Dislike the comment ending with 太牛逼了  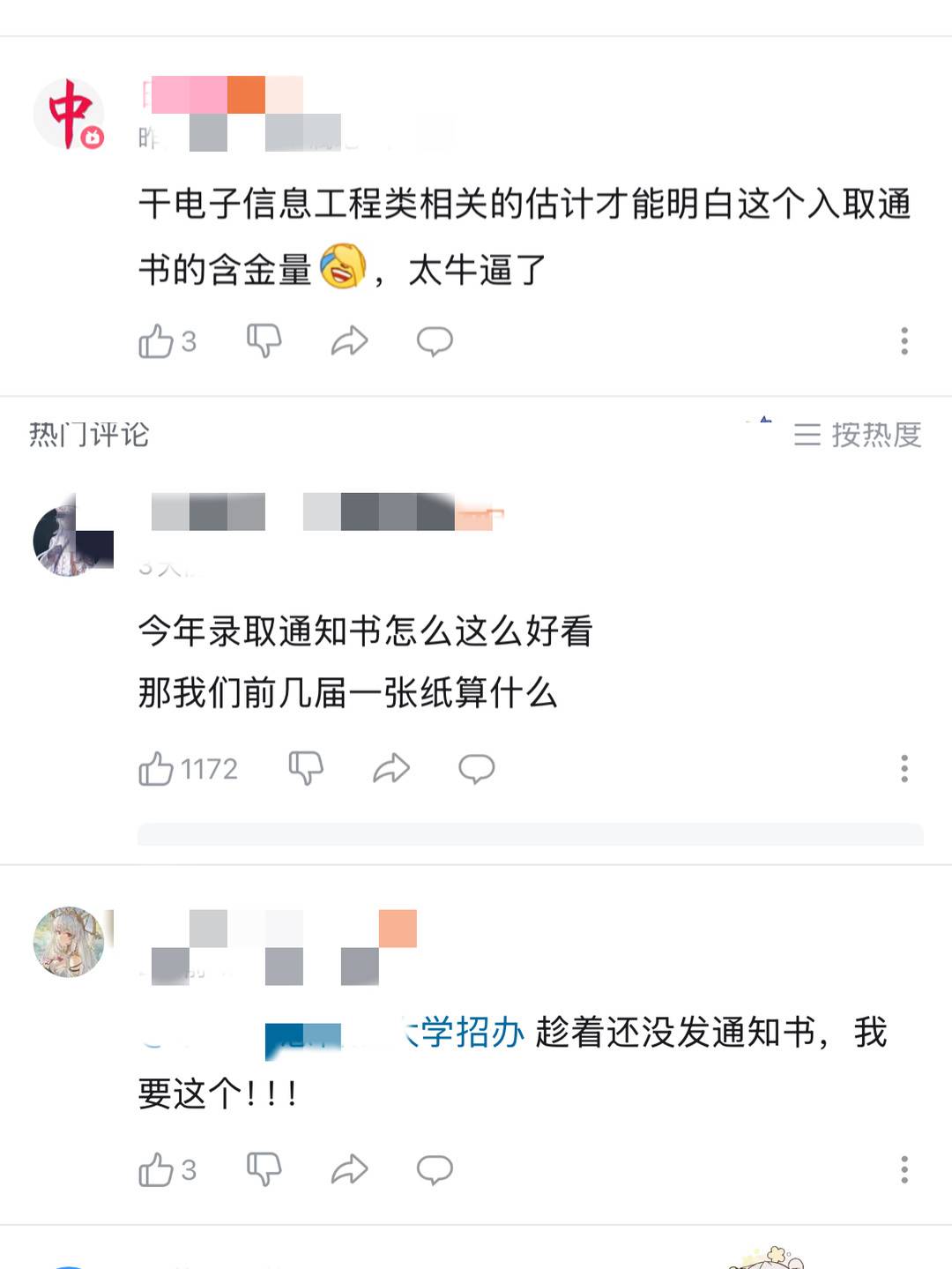point(264,341)
